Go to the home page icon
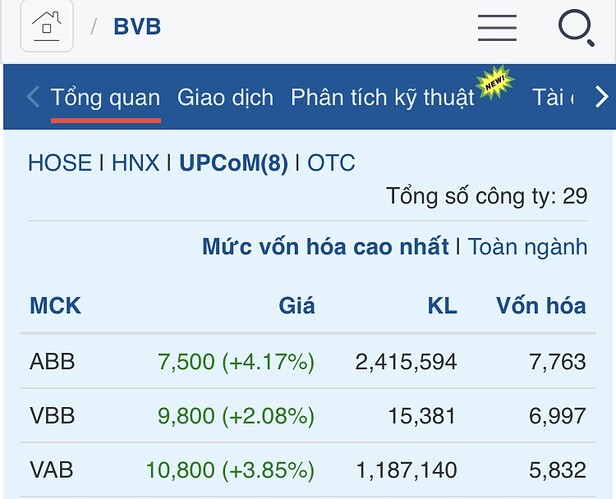The width and height of the screenshot is (616, 499). 46,26
